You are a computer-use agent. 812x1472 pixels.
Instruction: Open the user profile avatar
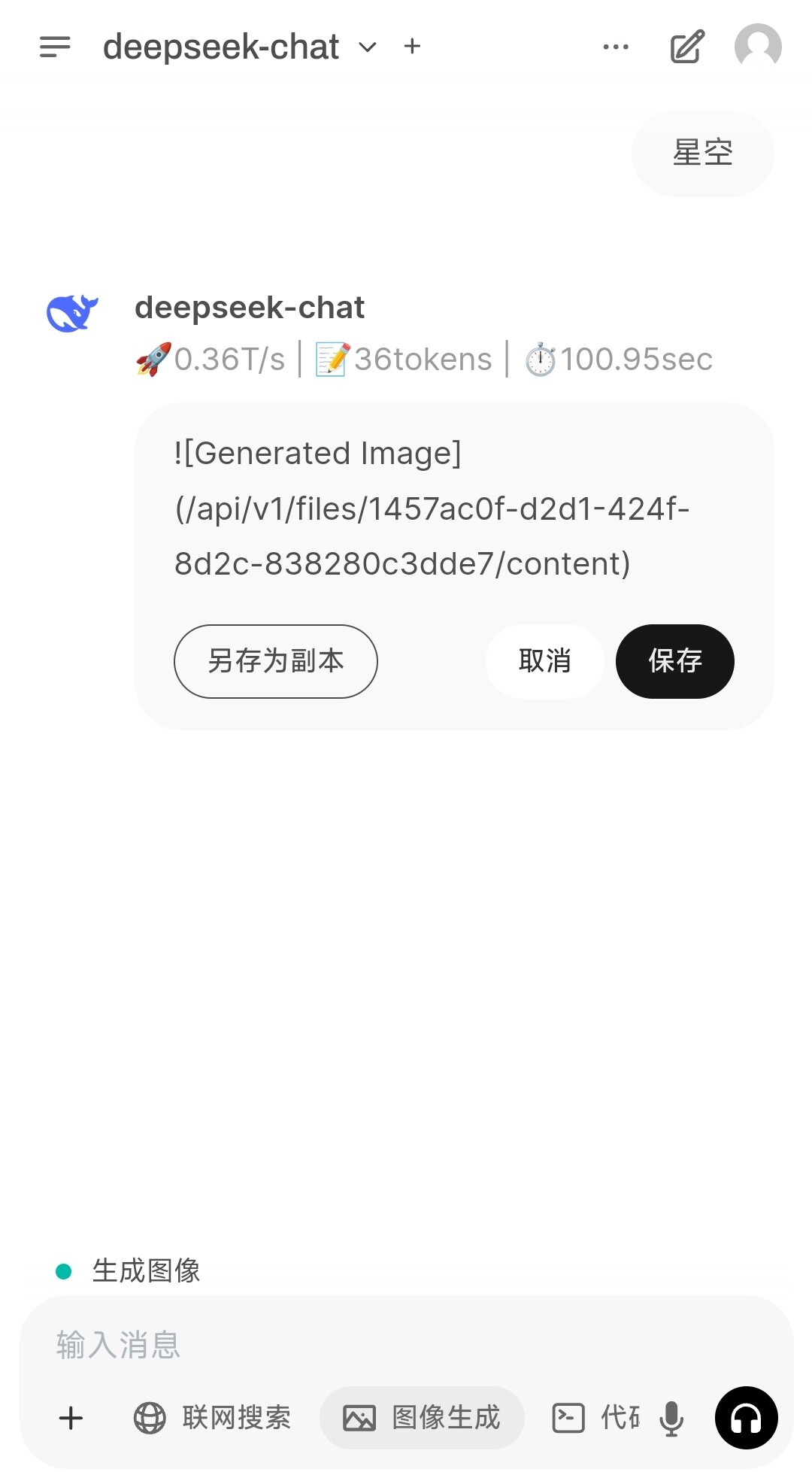758,47
